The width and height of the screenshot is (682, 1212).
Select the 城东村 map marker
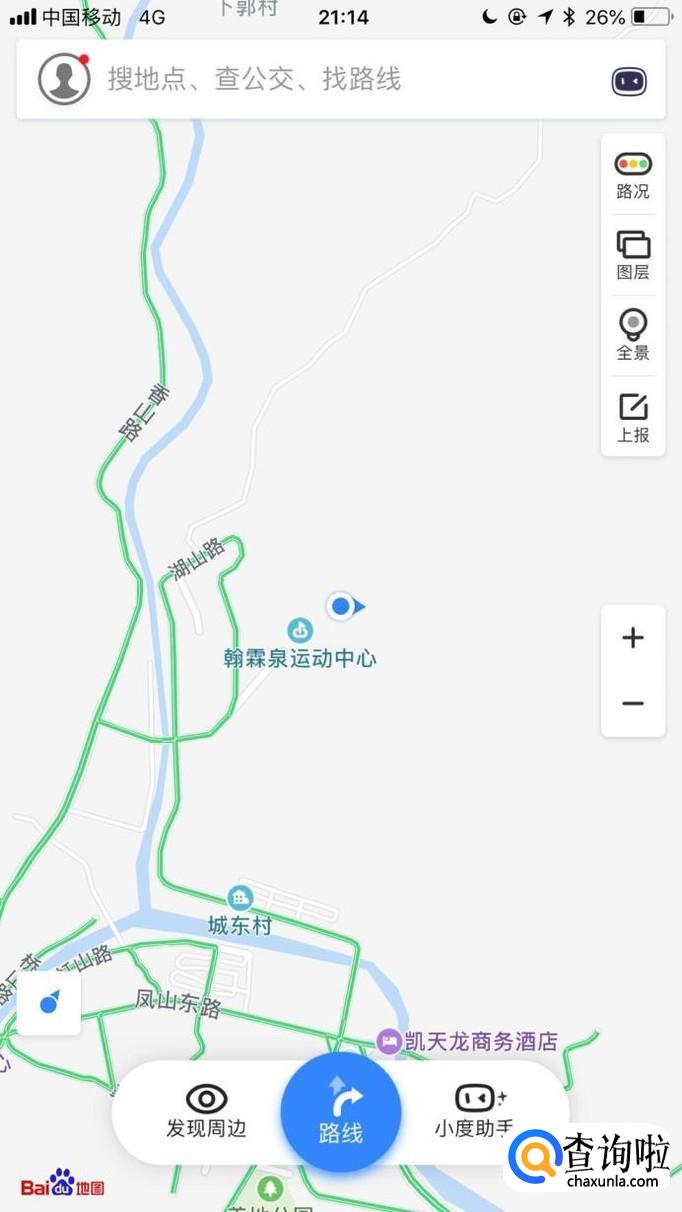click(x=240, y=898)
